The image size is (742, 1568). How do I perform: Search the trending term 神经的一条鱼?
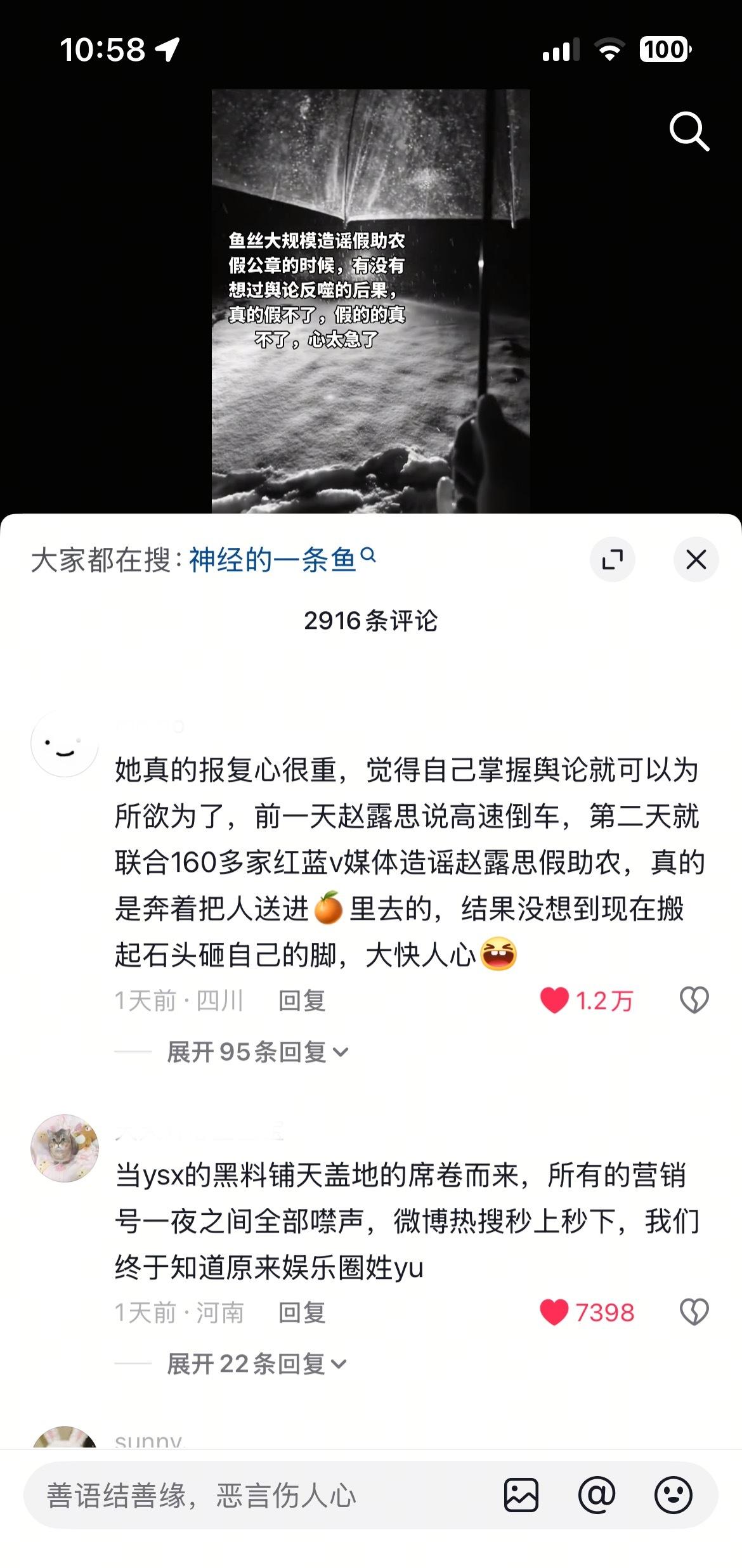coord(282,560)
